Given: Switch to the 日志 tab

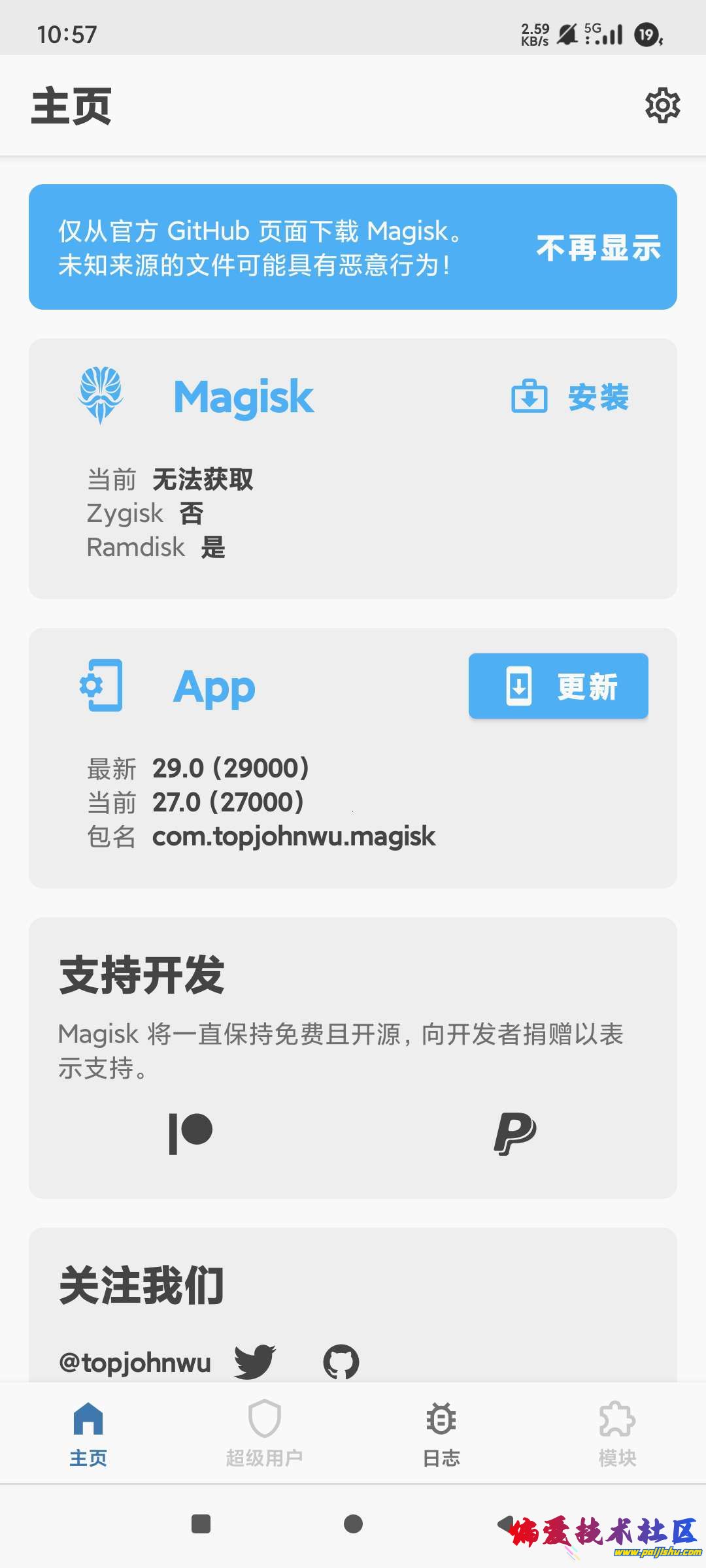Looking at the screenshot, I should [441, 1432].
